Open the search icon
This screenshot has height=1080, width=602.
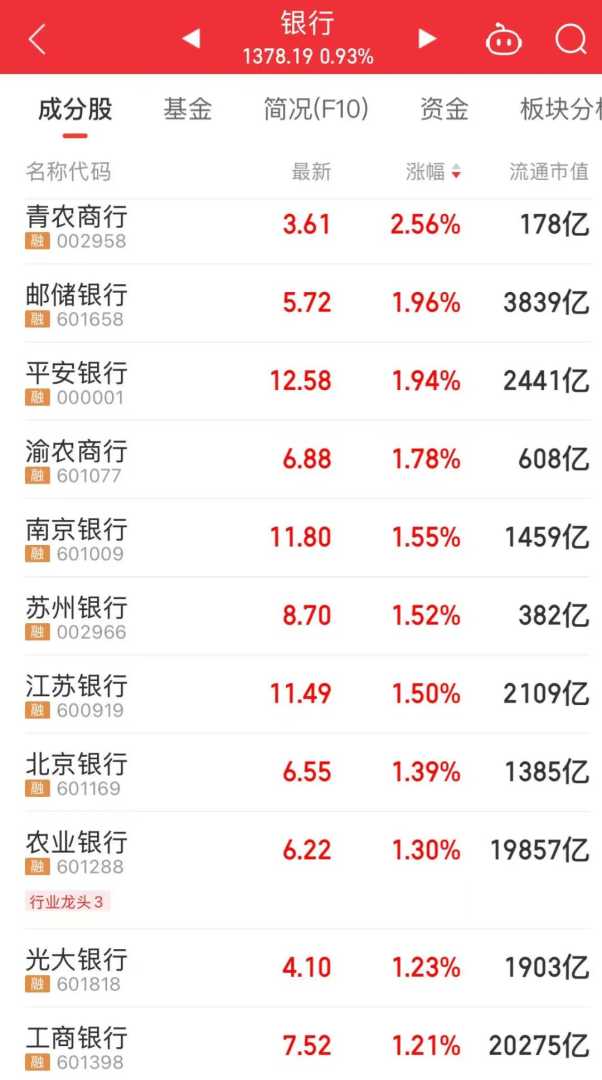tap(571, 39)
